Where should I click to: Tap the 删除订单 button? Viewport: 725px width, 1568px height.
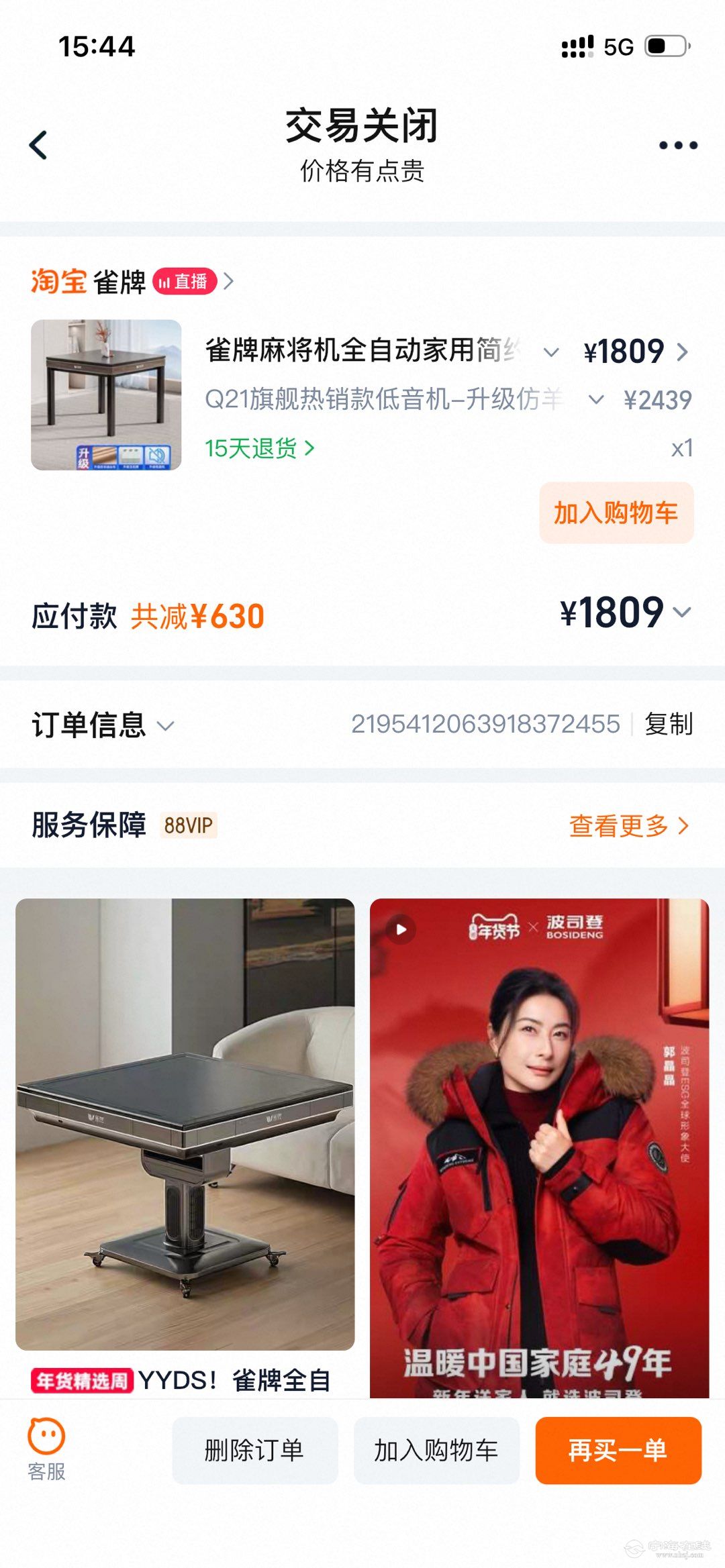point(254,1451)
